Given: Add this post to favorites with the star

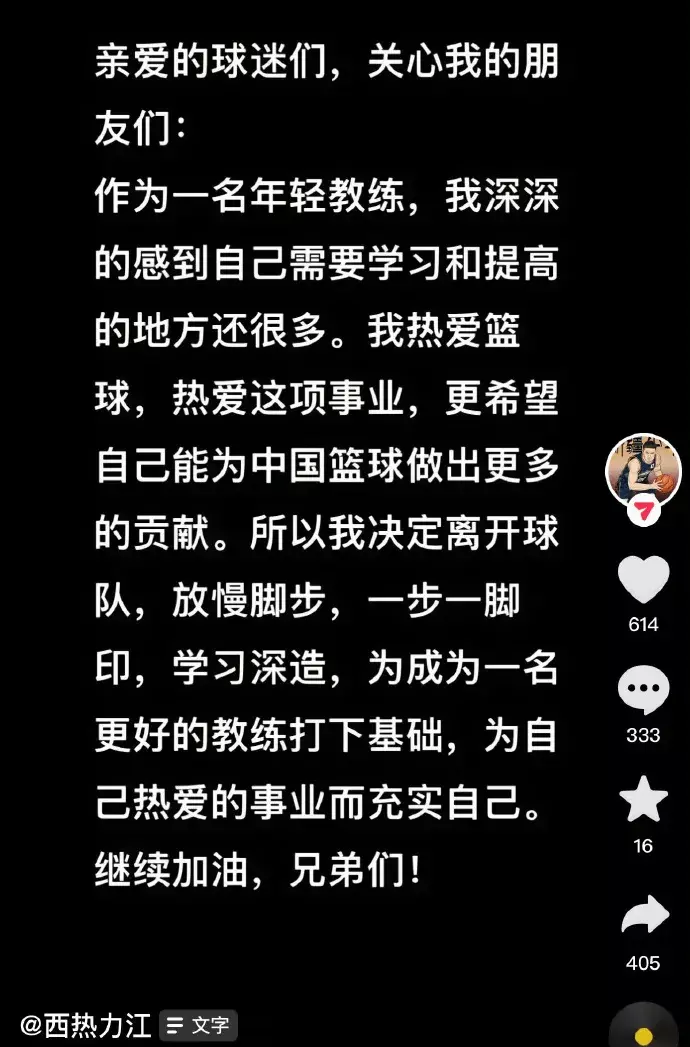Looking at the screenshot, I should 643,800.
